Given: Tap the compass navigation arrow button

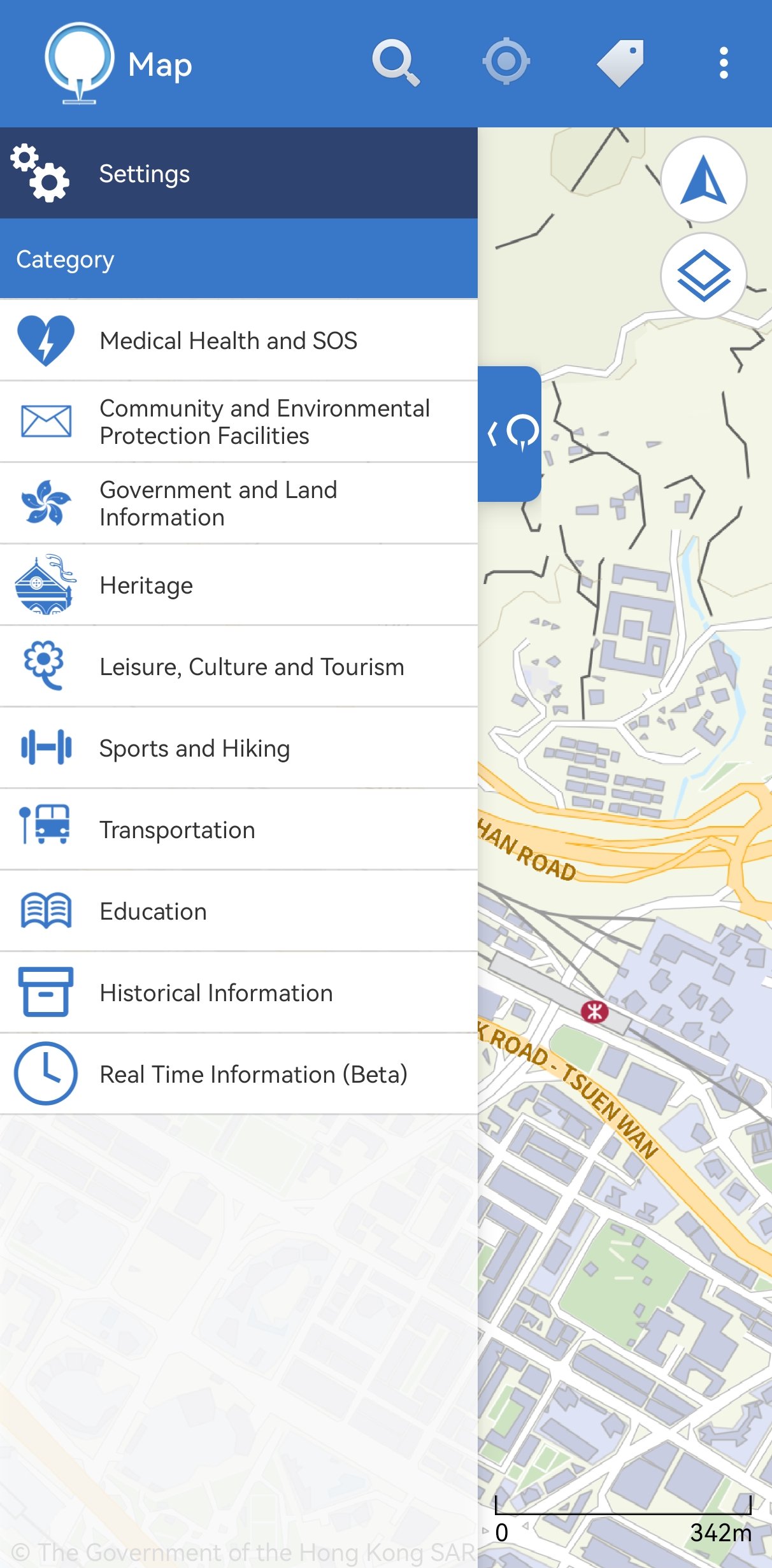Looking at the screenshot, I should pyautogui.click(x=703, y=180).
